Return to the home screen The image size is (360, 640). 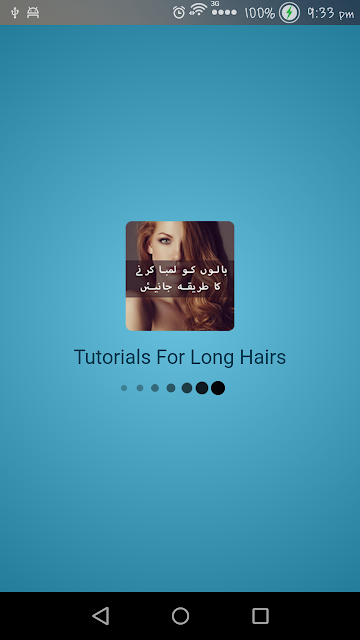[180, 616]
